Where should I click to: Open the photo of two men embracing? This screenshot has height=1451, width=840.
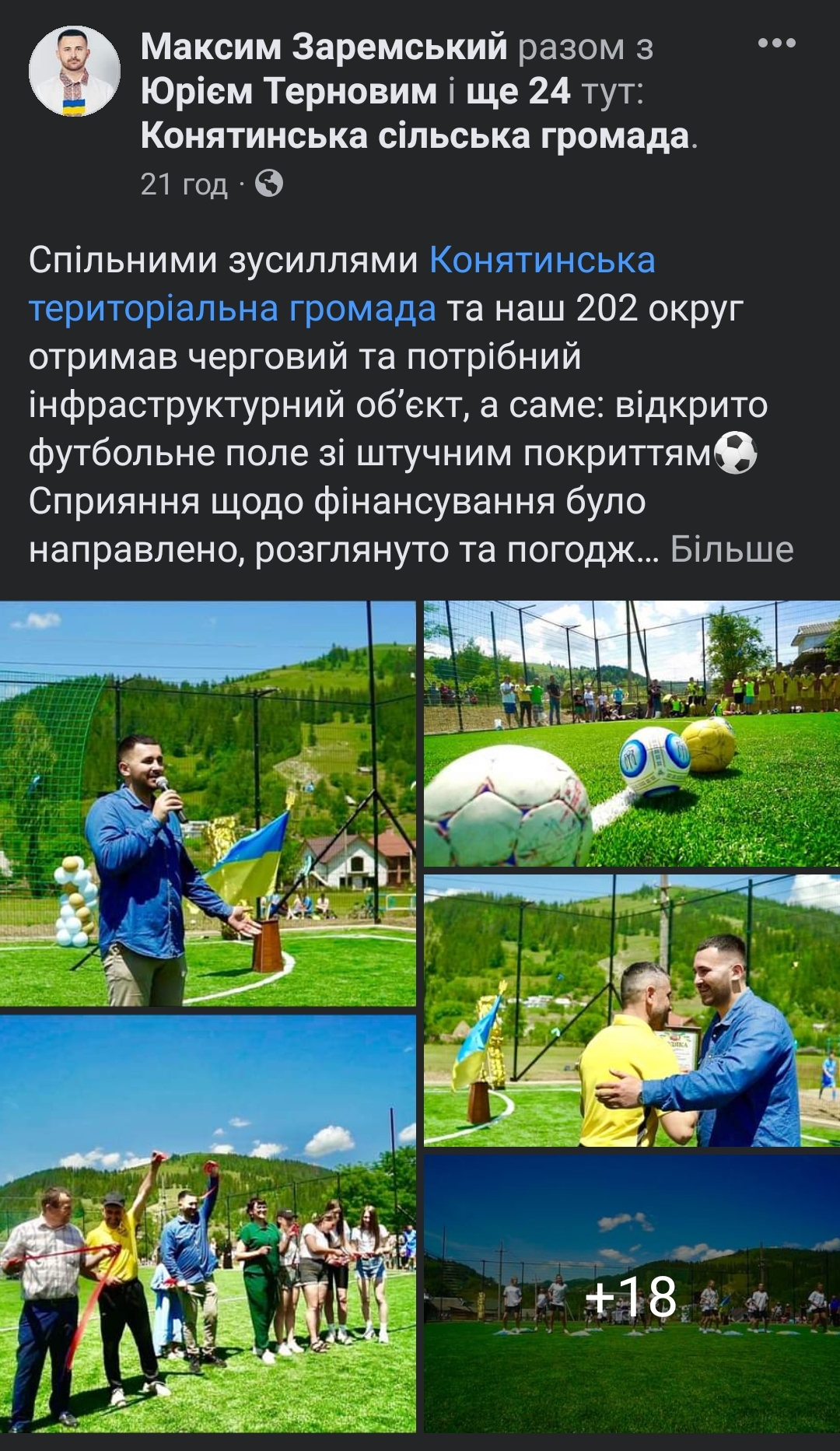tap(632, 1010)
